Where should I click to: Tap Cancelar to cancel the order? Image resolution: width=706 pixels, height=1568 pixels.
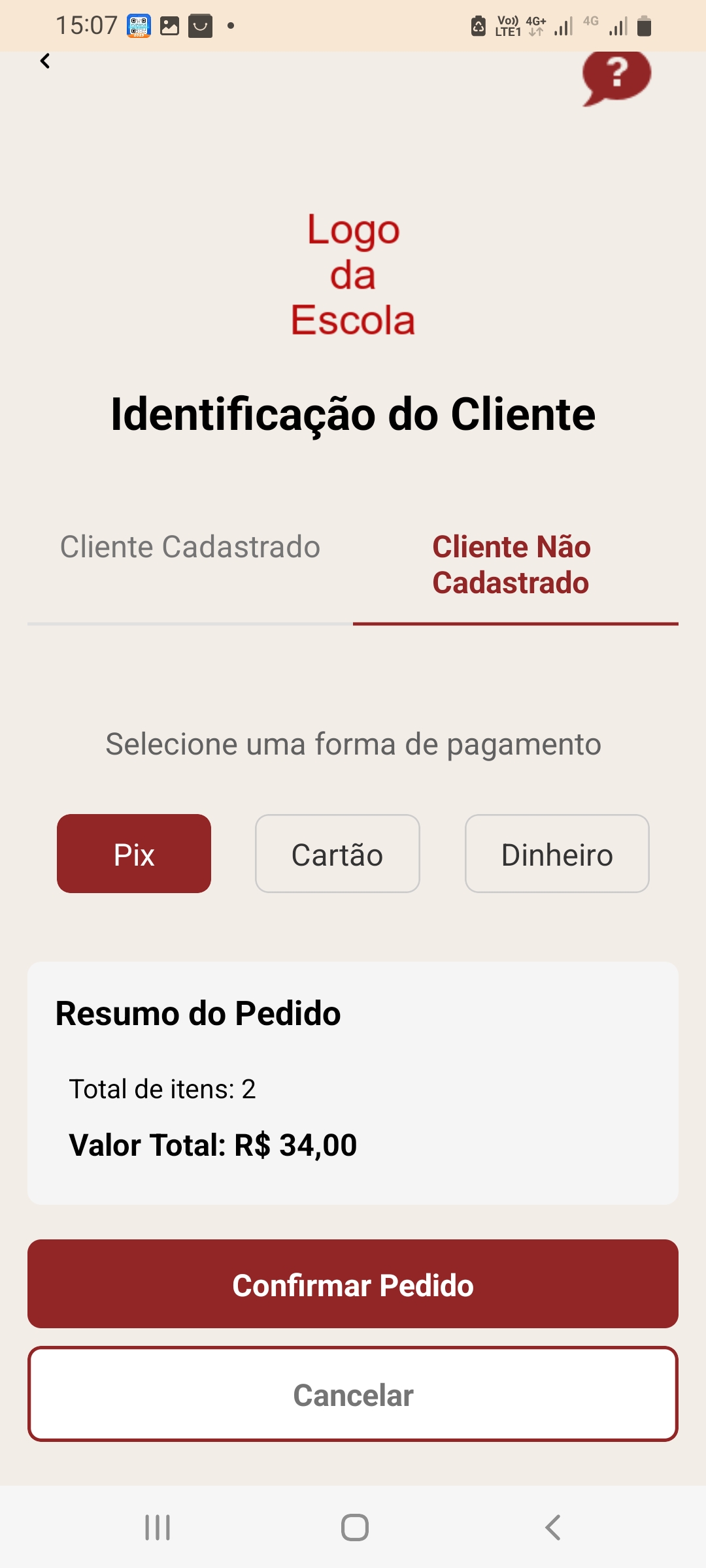pos(353,1395)
